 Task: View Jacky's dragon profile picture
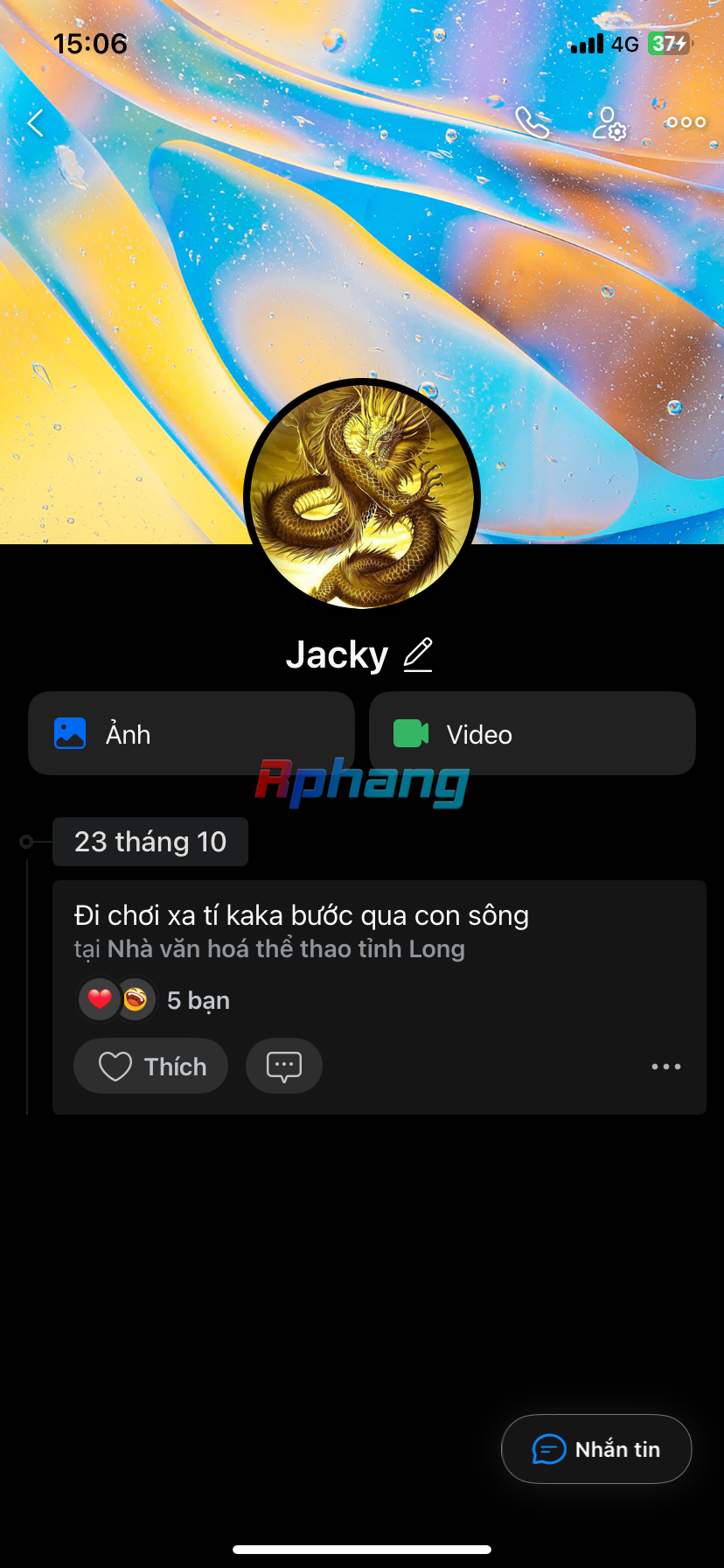click(x=362, y=496)
